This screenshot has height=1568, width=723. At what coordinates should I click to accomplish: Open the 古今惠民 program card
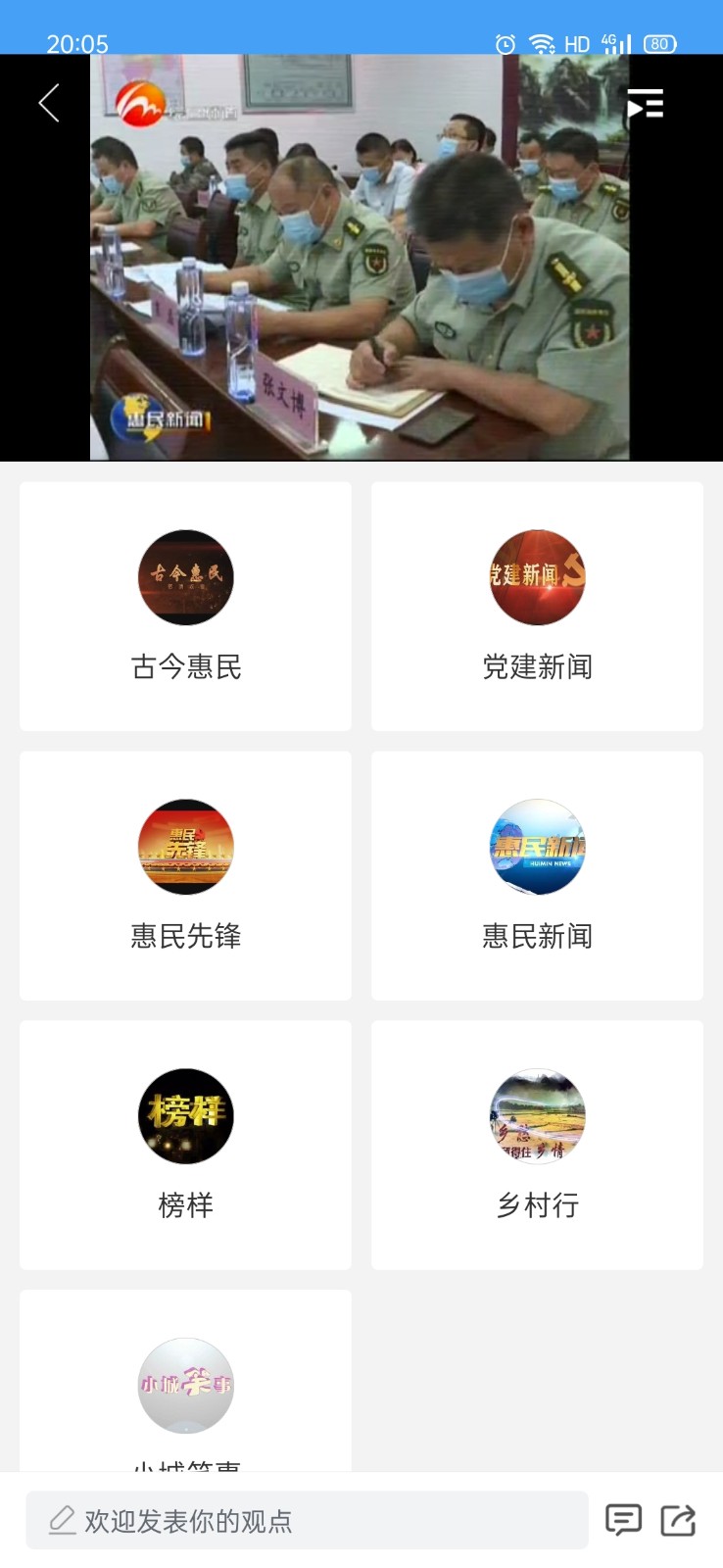click(185, 606)
